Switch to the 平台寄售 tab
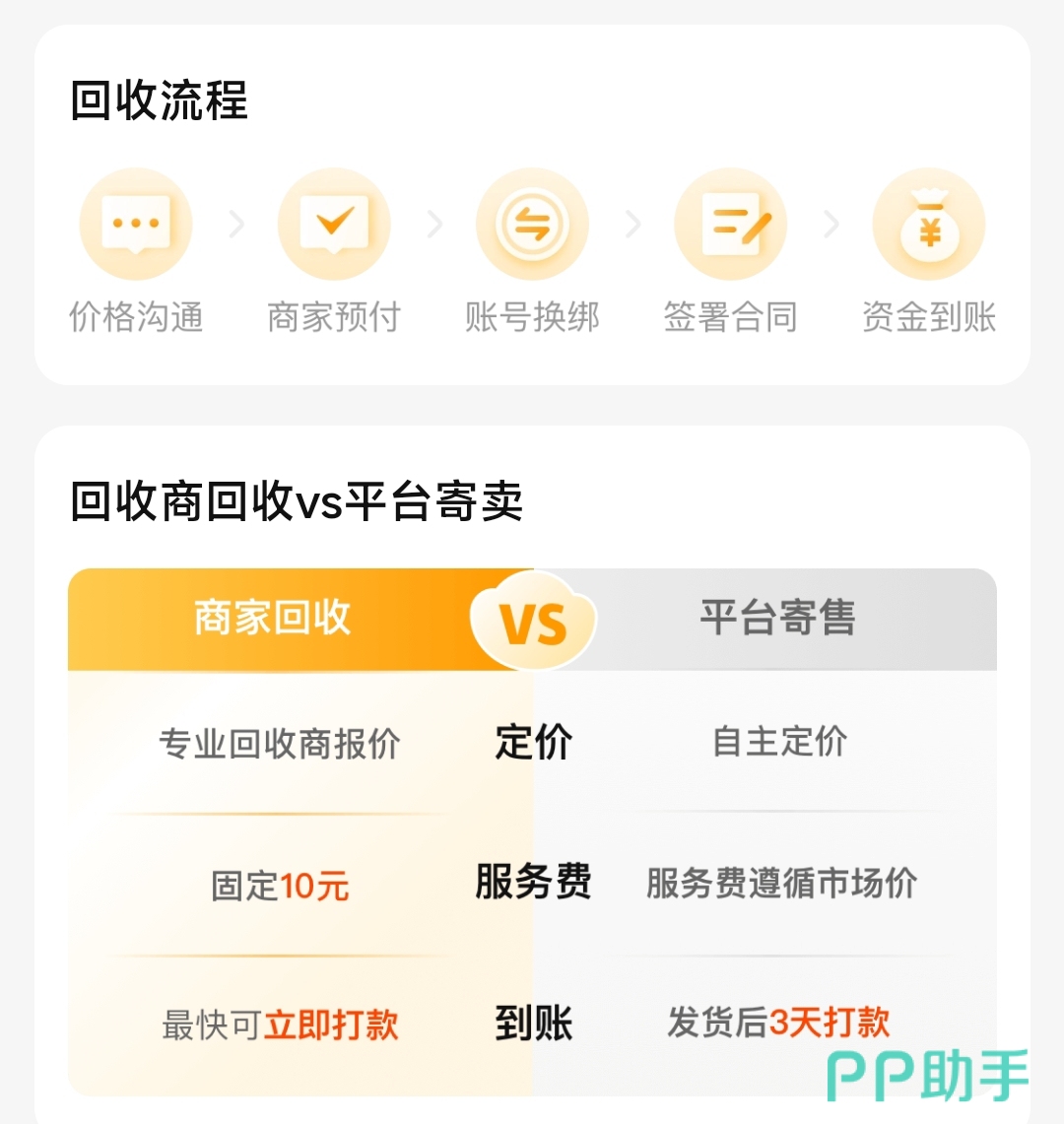This screenshot has height=1124, width=1064. click(778, 619)
